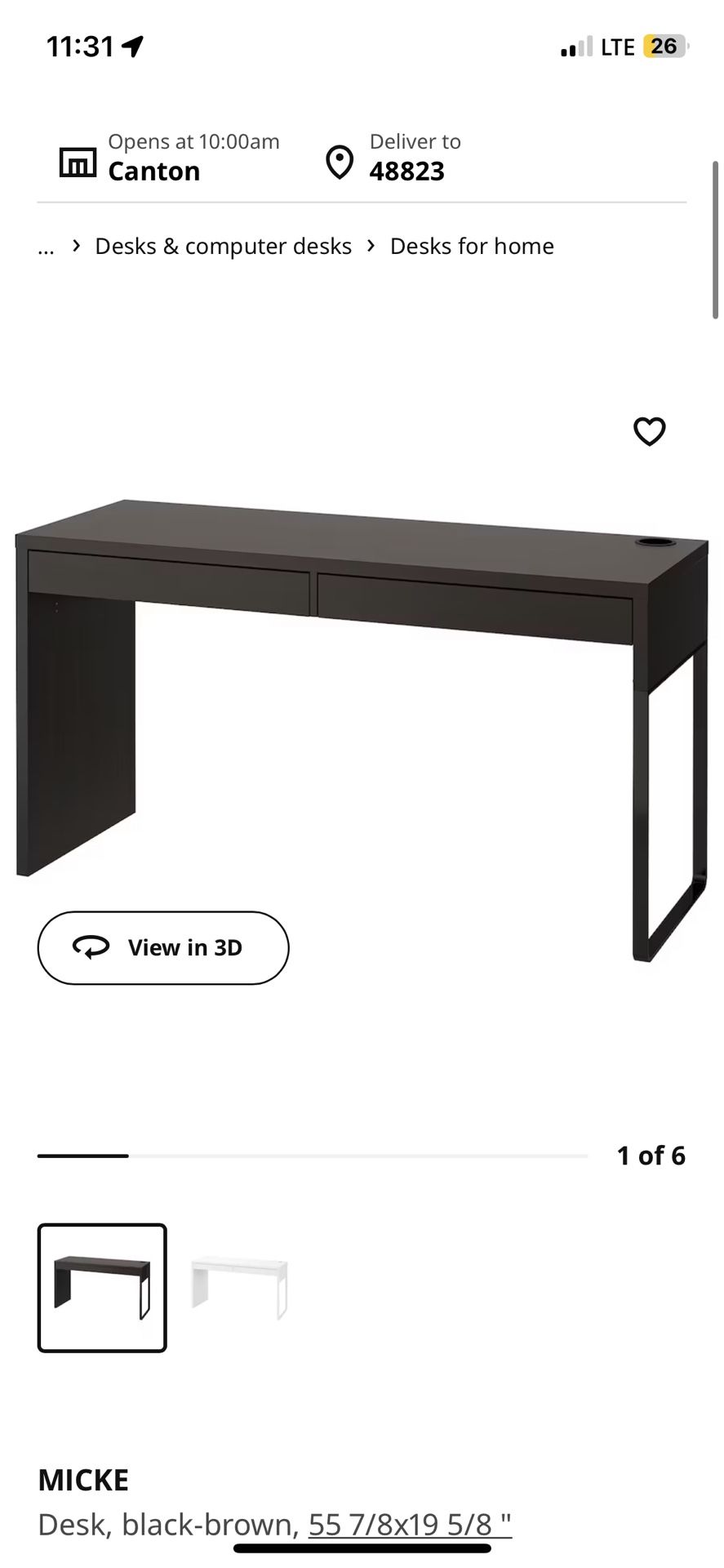
Task: Open the Canton store selector
Action: 153,171
